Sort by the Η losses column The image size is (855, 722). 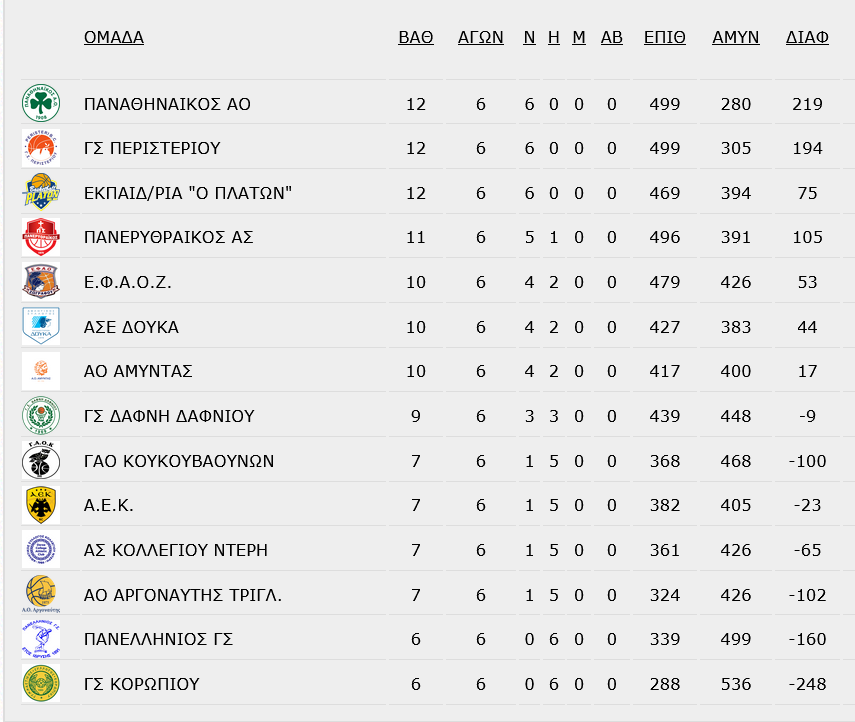click(x=553, y=37)
